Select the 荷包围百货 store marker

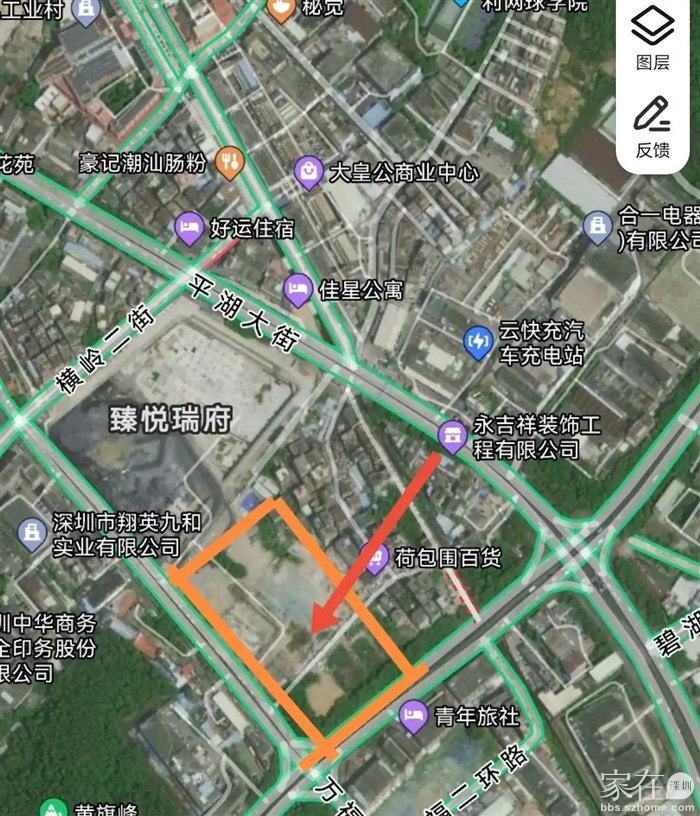(x=375, y=558)
